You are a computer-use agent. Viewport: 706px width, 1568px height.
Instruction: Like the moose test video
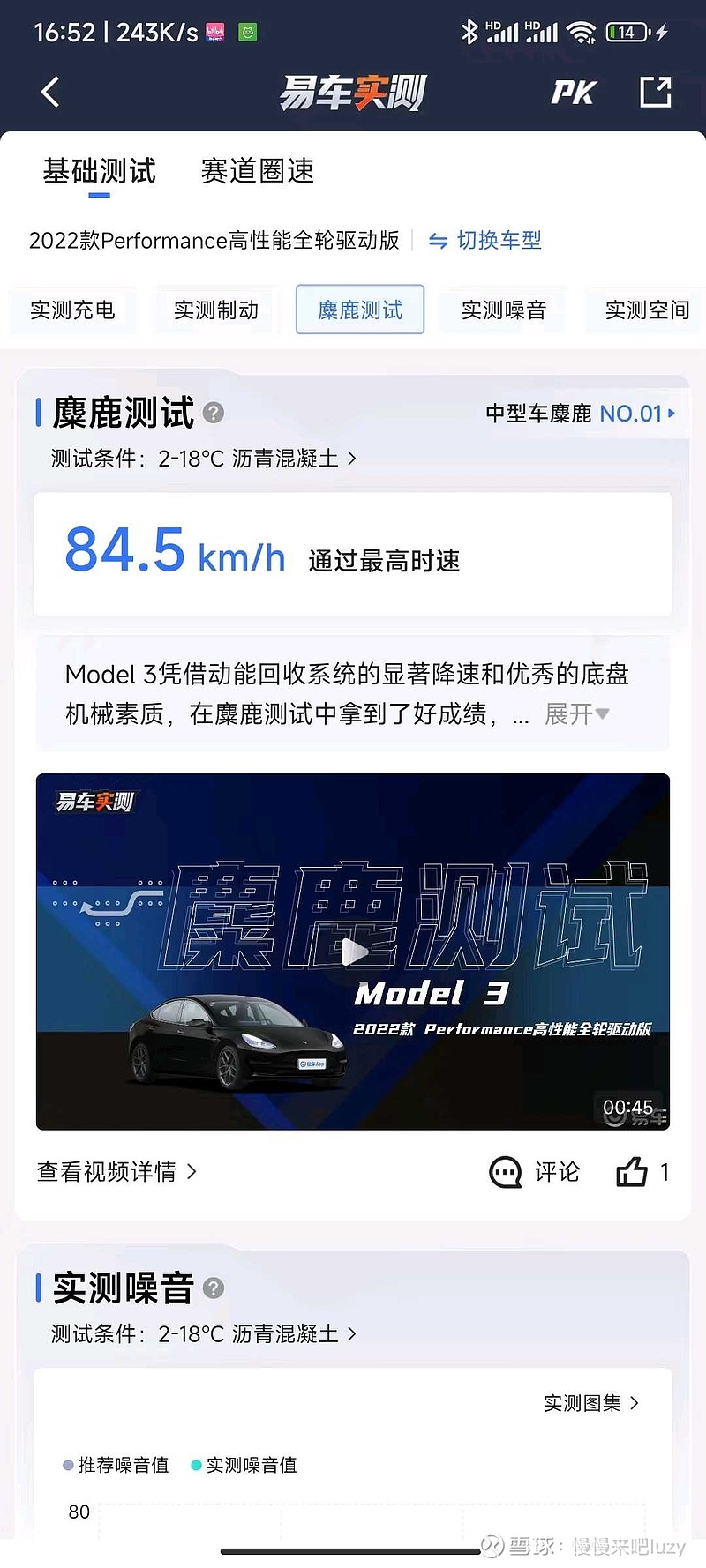(642, 1172)
